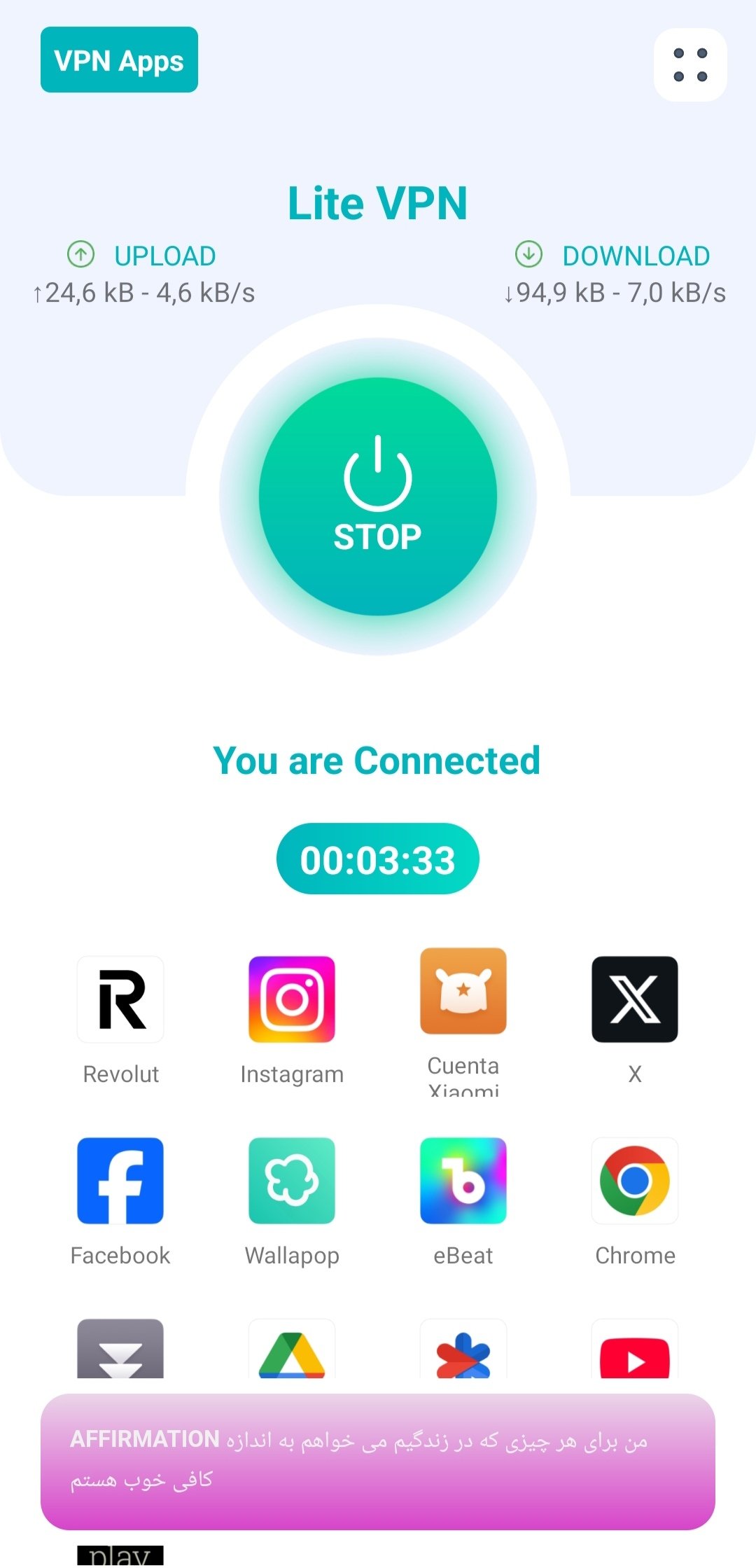
Task: Select the eBeat app
Action: pos(463,1181)
